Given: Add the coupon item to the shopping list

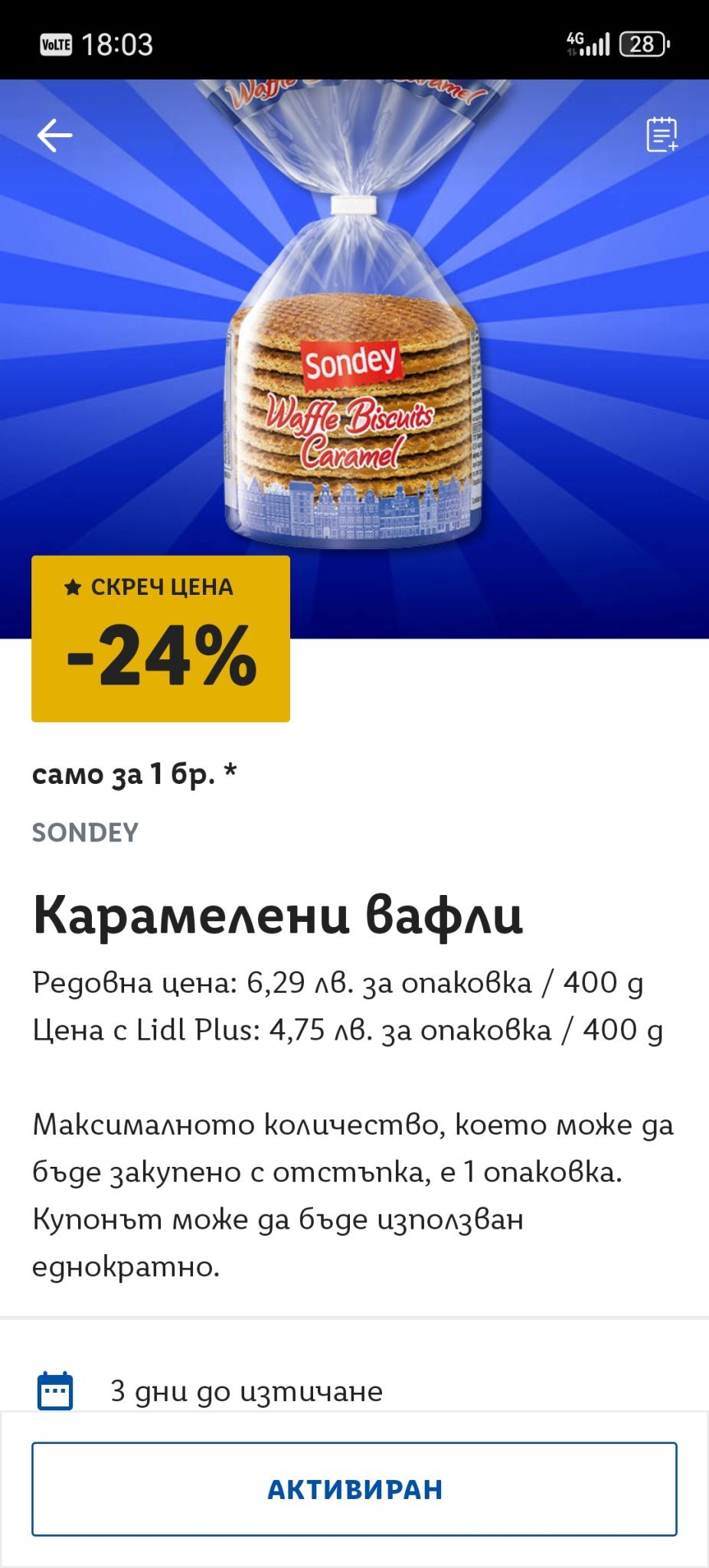Looking at the screenshot, I should coord(662,135).
